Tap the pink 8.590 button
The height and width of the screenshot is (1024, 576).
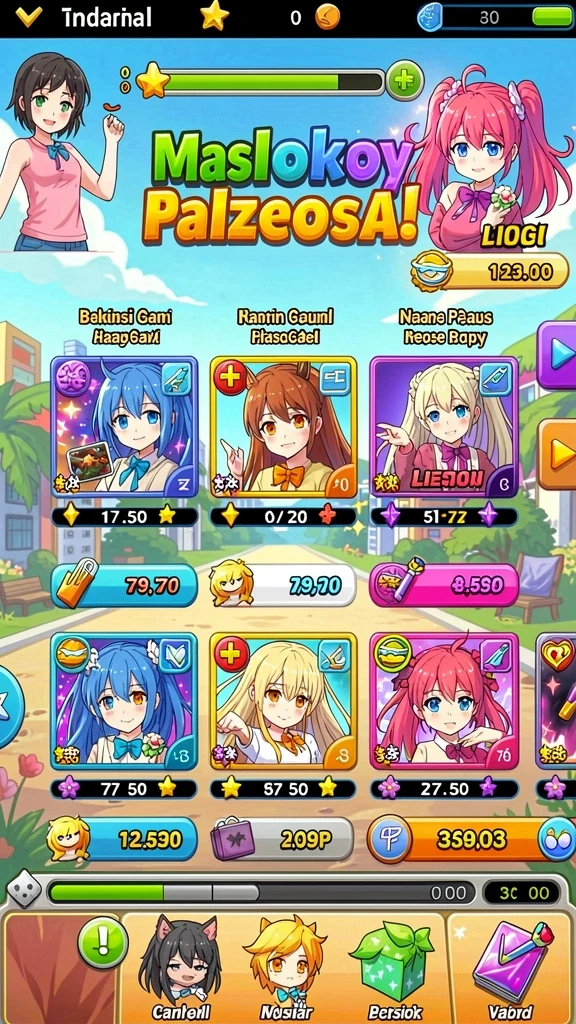click(444, 585)
